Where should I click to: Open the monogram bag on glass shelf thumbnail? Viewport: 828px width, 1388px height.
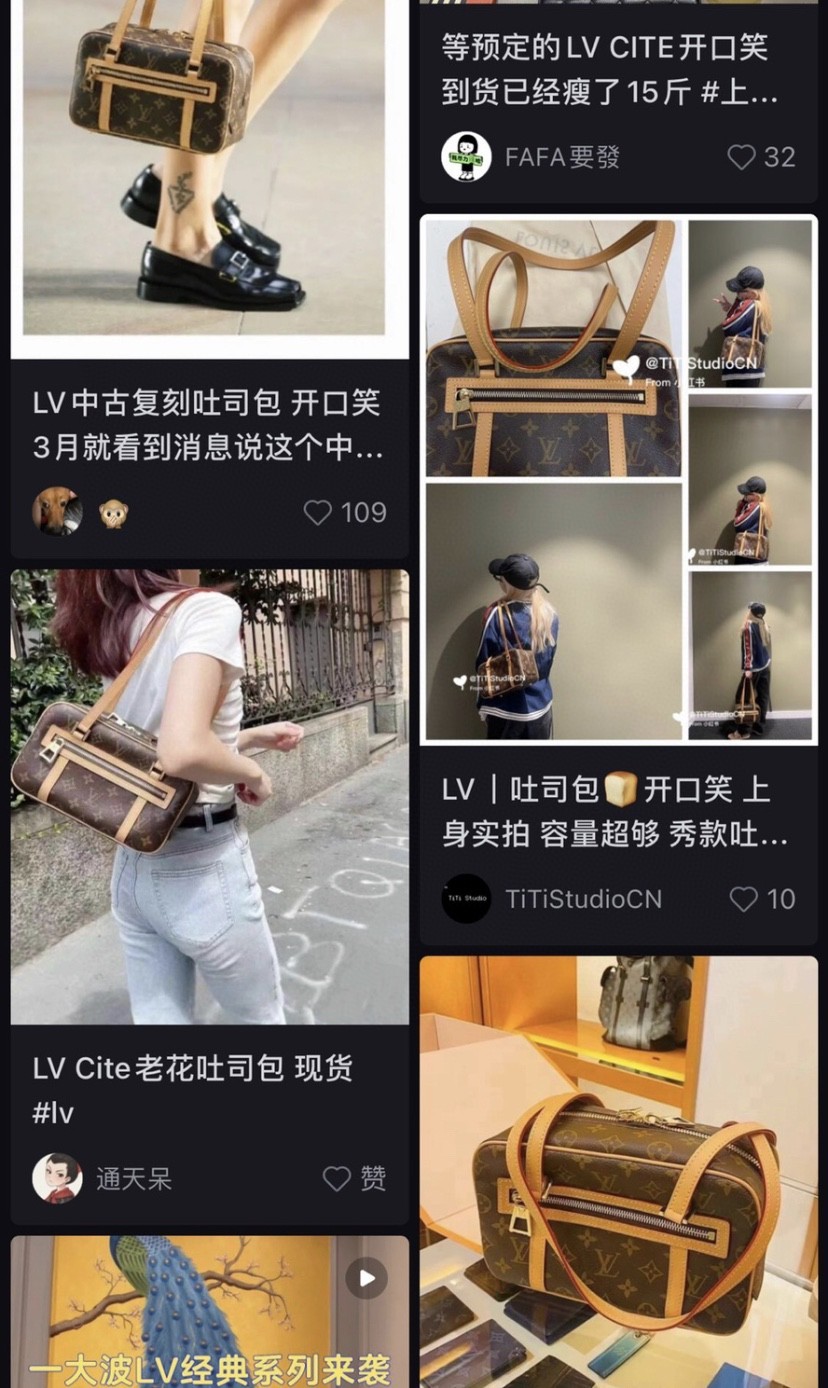619,1170
